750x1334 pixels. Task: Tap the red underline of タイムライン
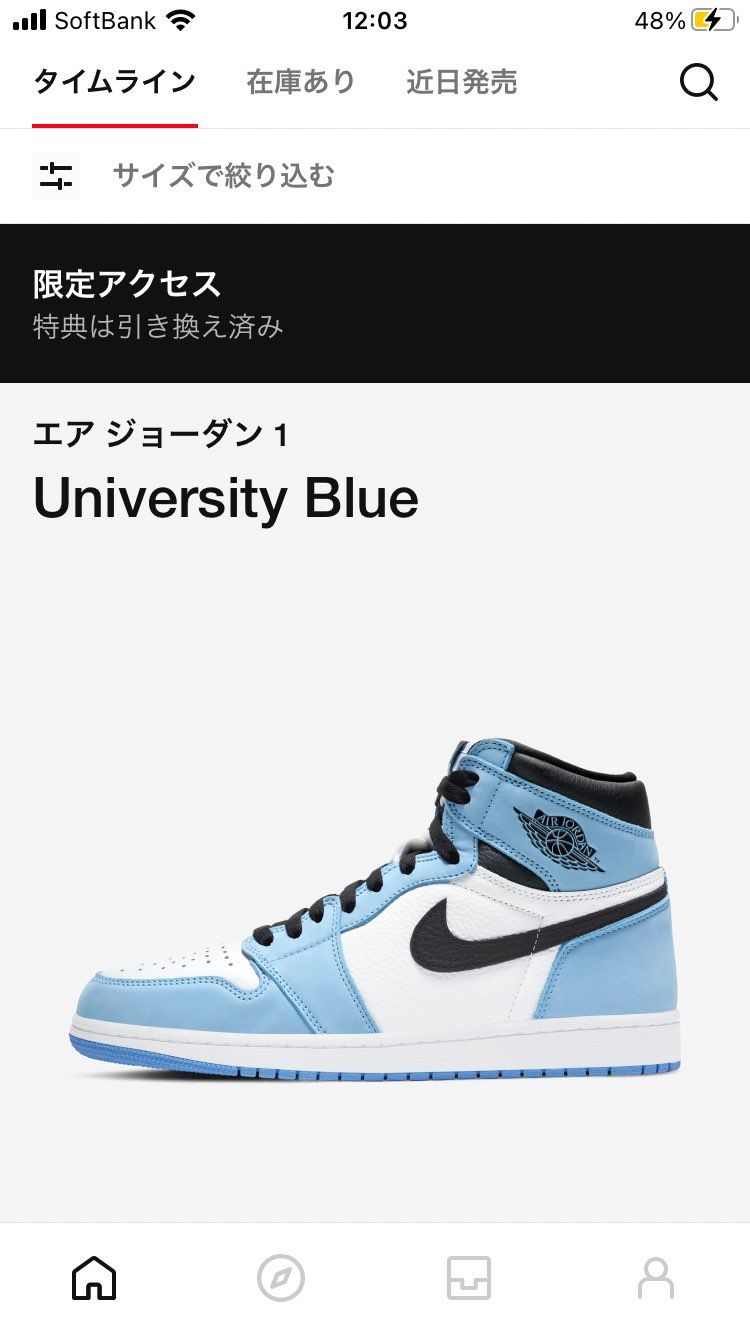coord(114,122)
